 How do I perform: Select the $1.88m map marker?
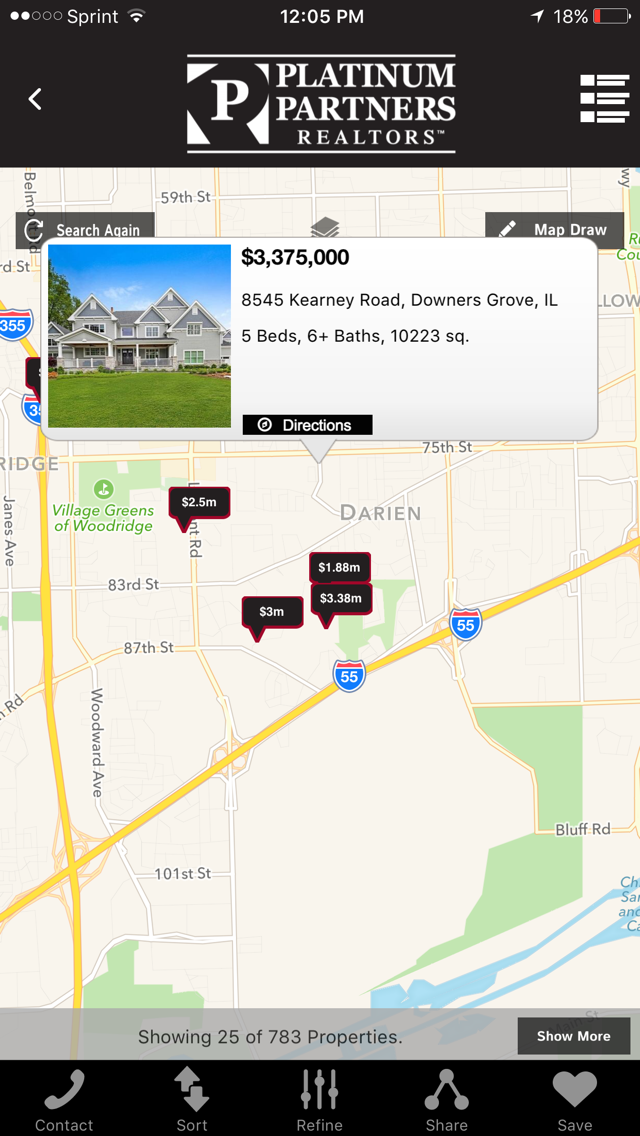(339, 567)
